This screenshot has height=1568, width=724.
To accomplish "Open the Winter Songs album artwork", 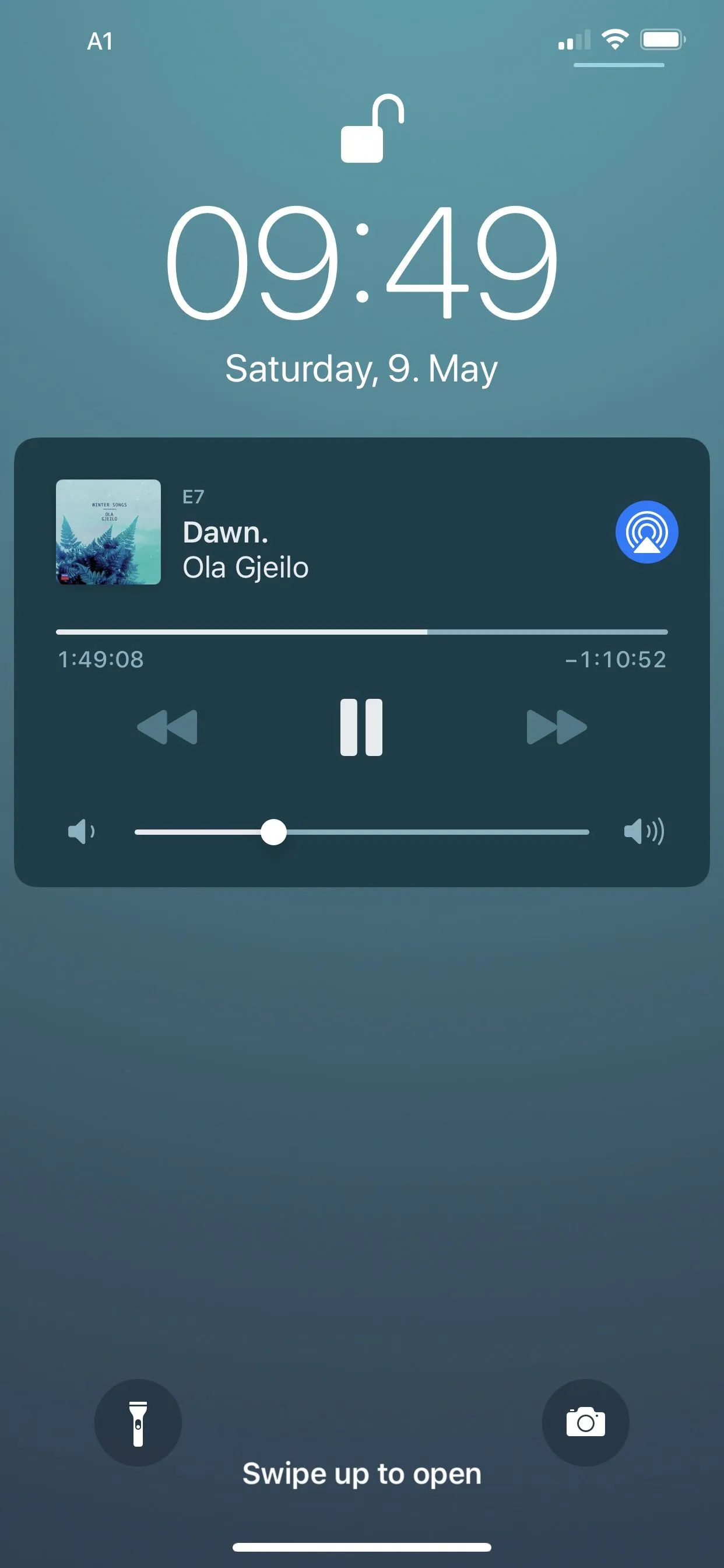I will pos(108,532).
